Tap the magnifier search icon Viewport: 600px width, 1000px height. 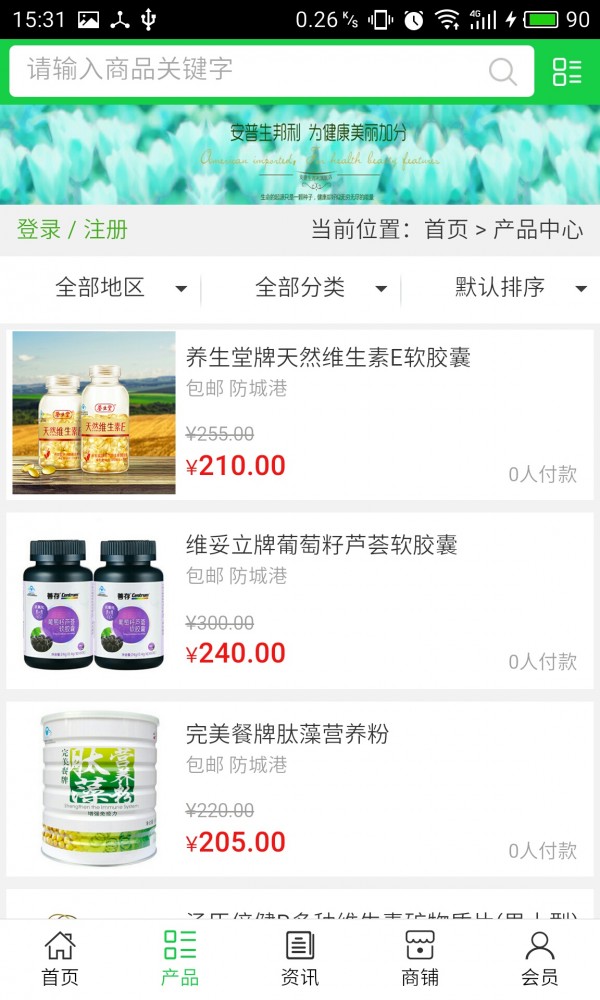[x=502, y=71]
